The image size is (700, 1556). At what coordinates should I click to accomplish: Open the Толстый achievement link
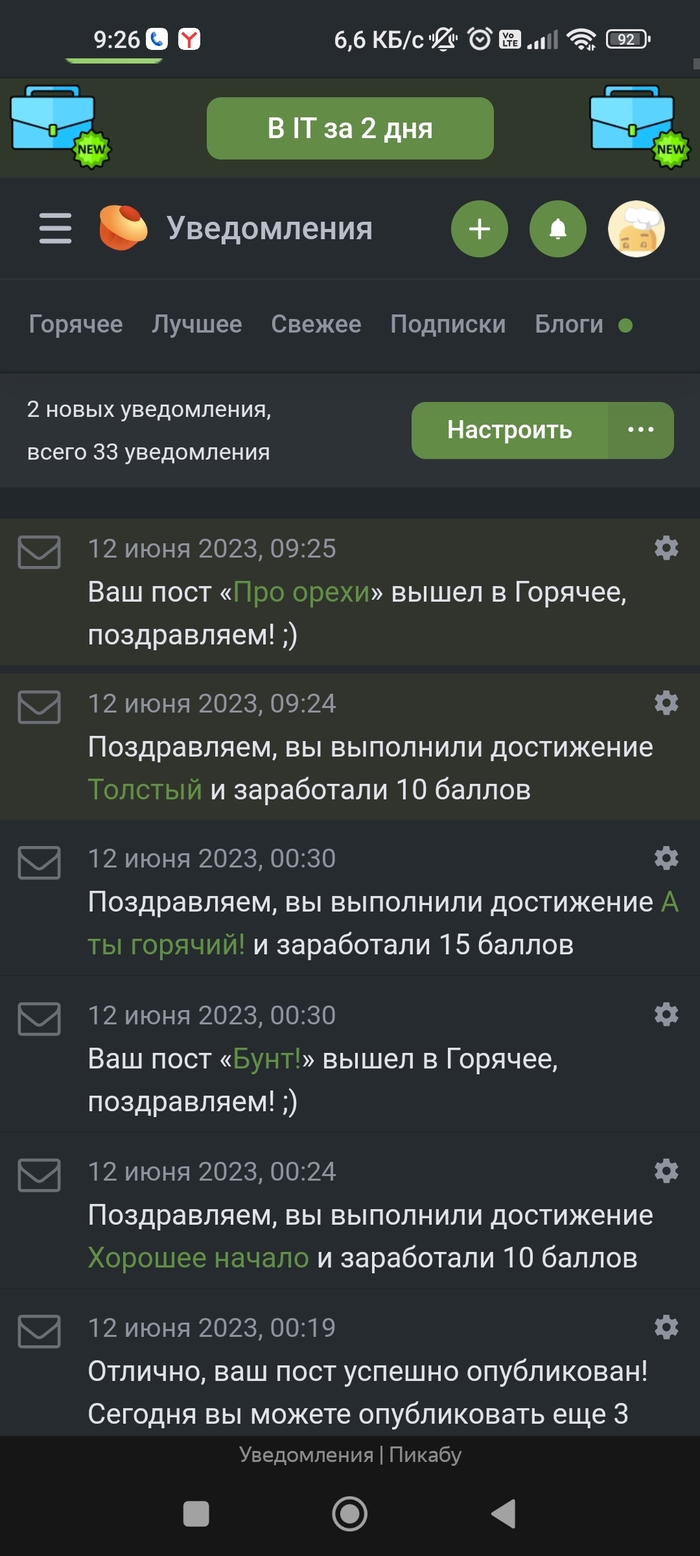145,789
